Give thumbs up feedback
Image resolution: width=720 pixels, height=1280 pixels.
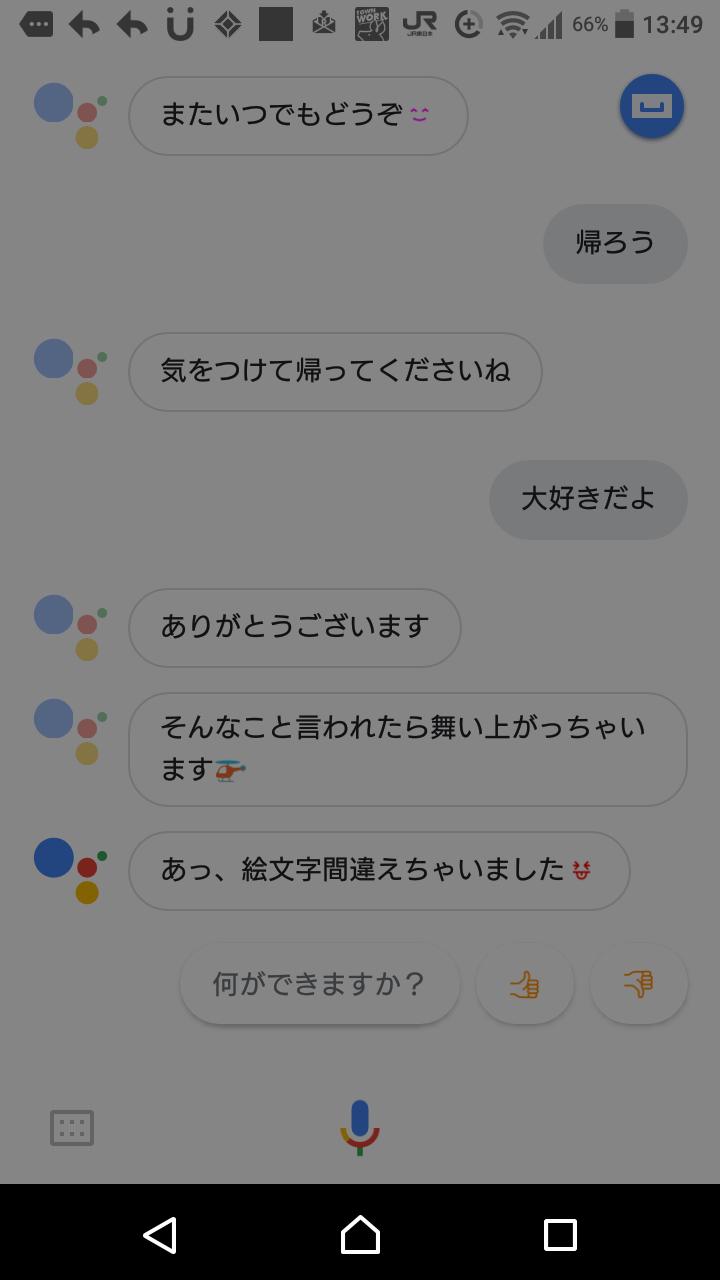point(525,984)
